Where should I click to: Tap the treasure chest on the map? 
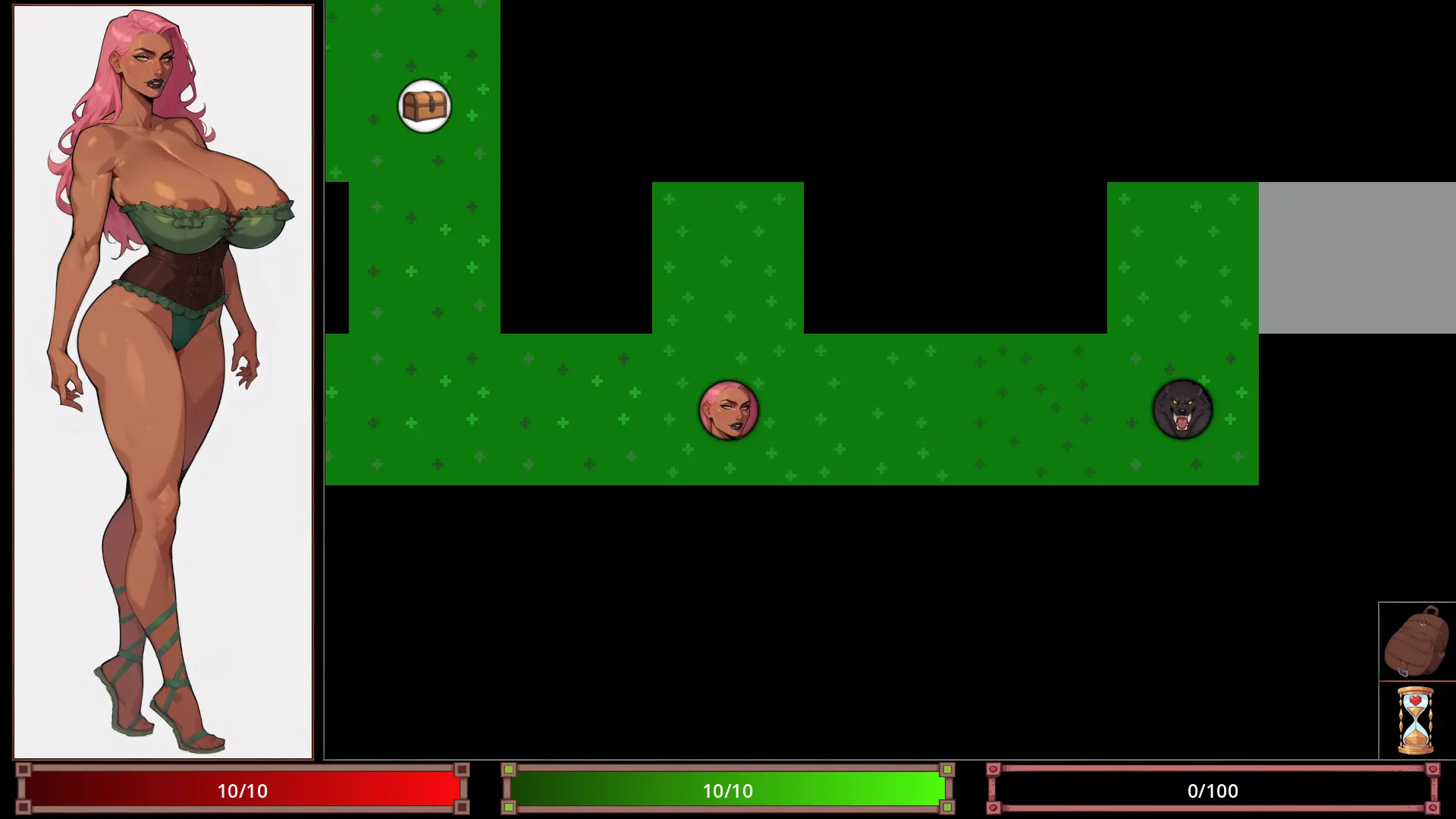pos(425,106)
